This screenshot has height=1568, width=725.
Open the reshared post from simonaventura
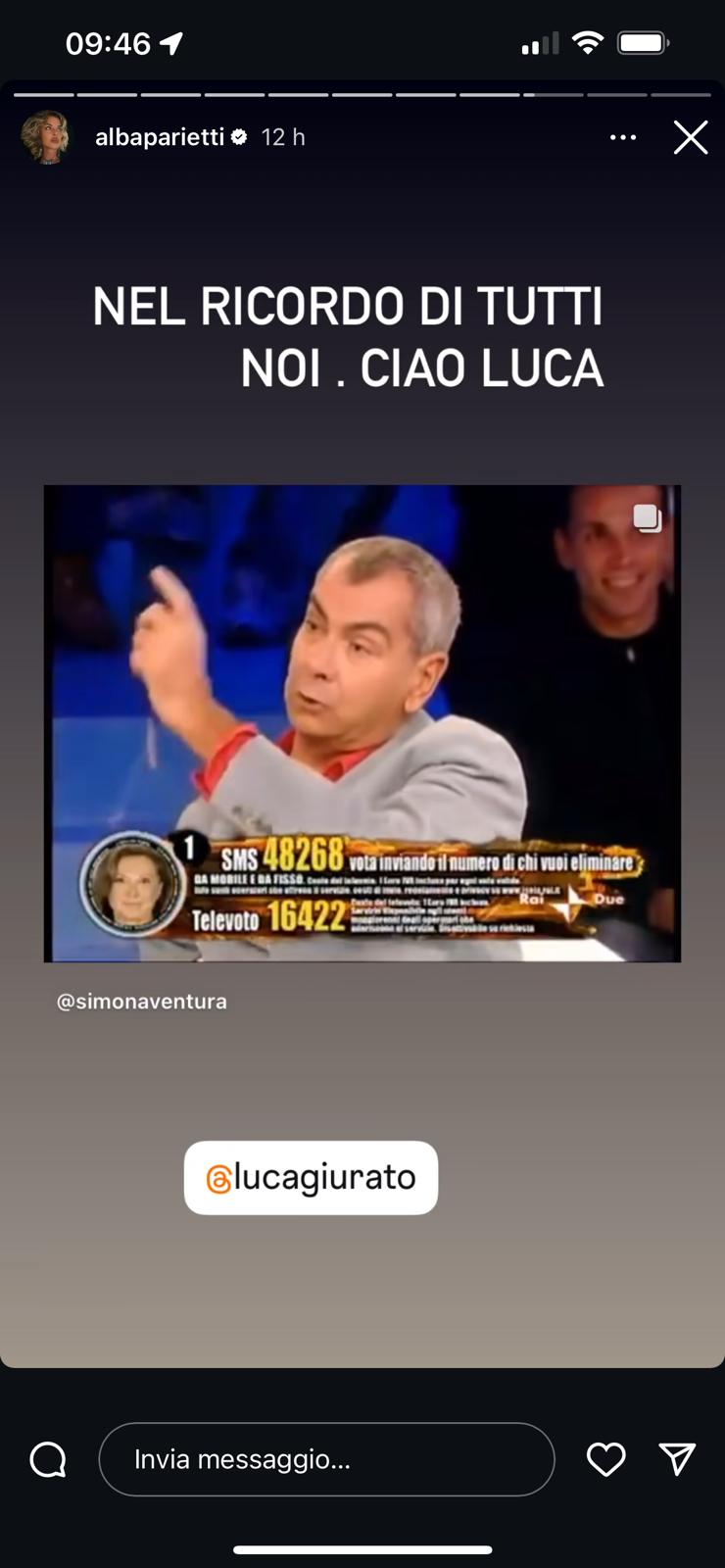(362, 723)
